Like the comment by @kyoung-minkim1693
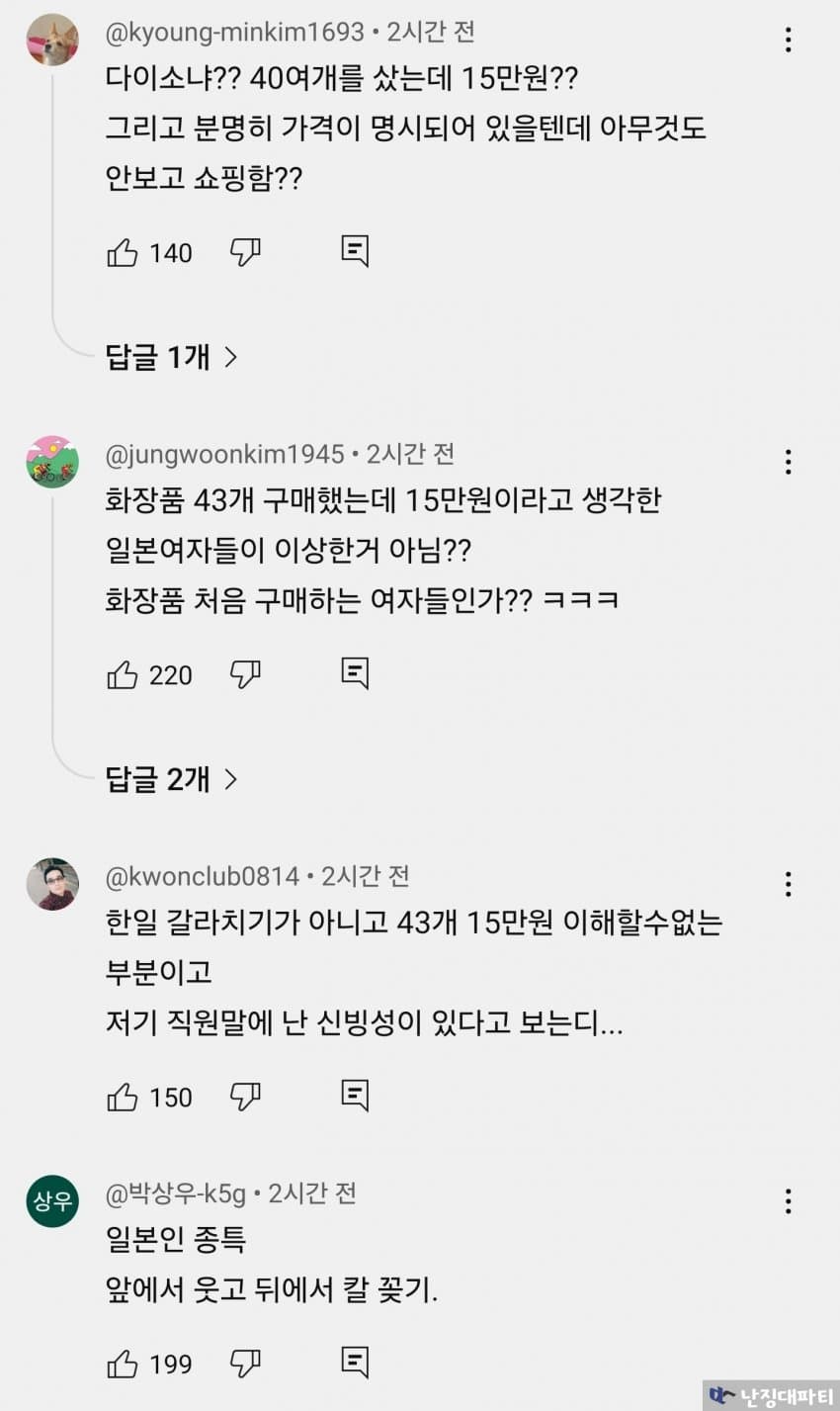This screenshot has width=840, height=1411. pos(123,253)
